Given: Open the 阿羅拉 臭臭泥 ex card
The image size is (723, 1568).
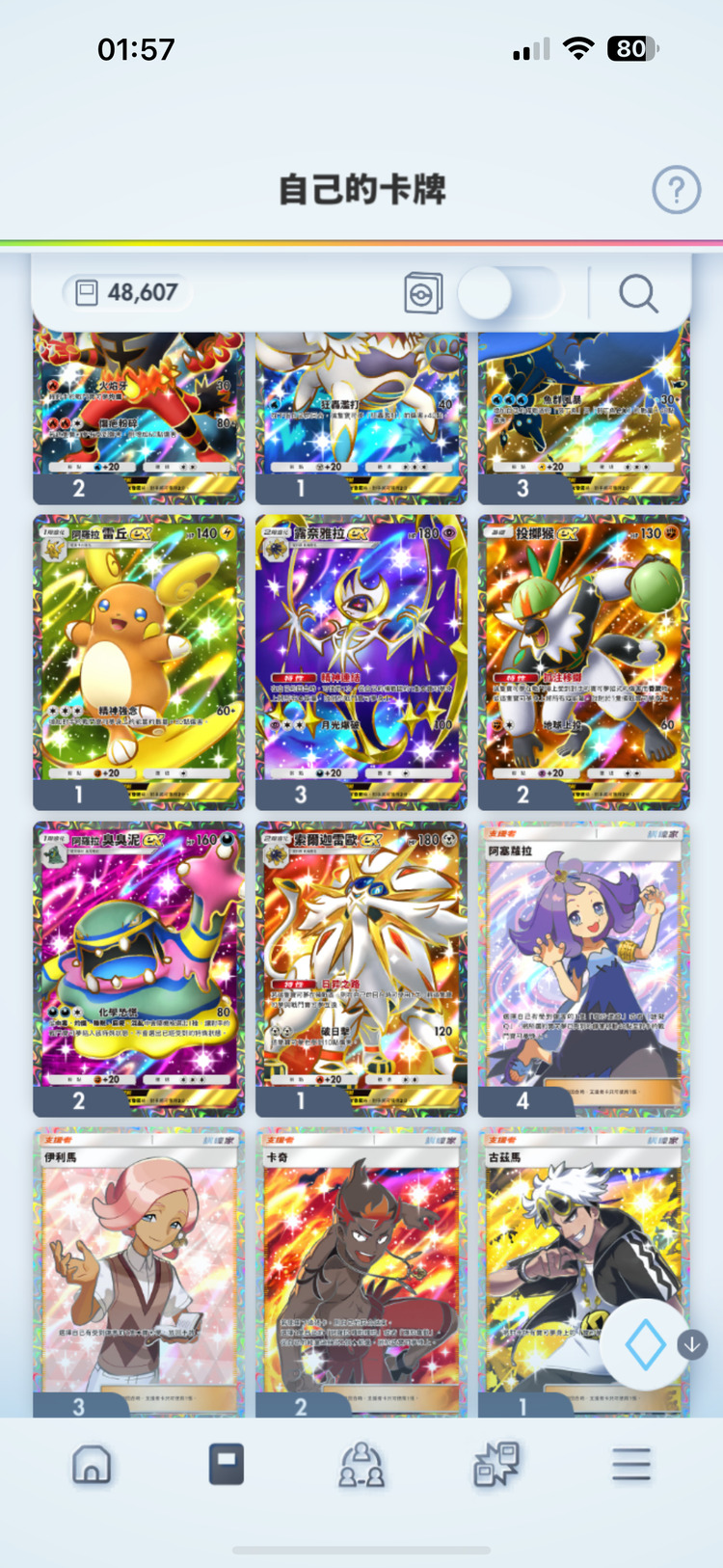Looking at the screenshot, I should (x=139, y=962).
